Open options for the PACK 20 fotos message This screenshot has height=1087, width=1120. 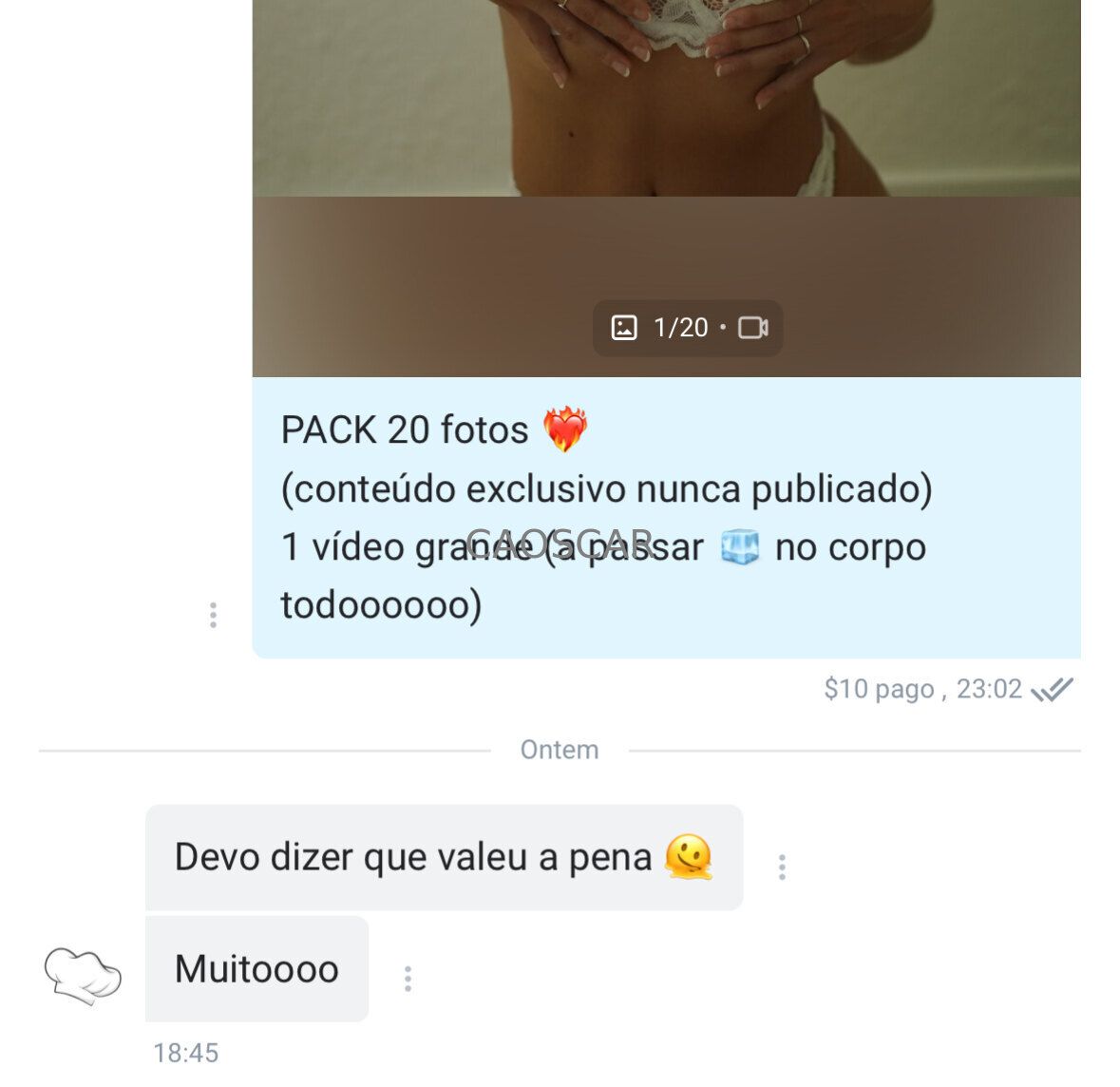[213, 615]
